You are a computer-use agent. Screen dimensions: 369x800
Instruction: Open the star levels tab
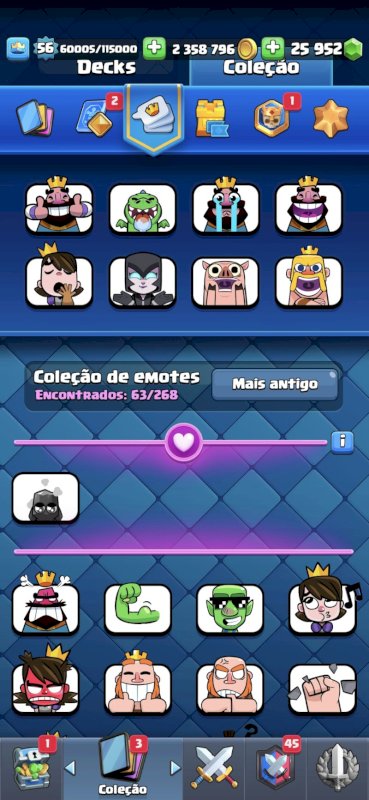pyautogui.click(x=331, y=118)
